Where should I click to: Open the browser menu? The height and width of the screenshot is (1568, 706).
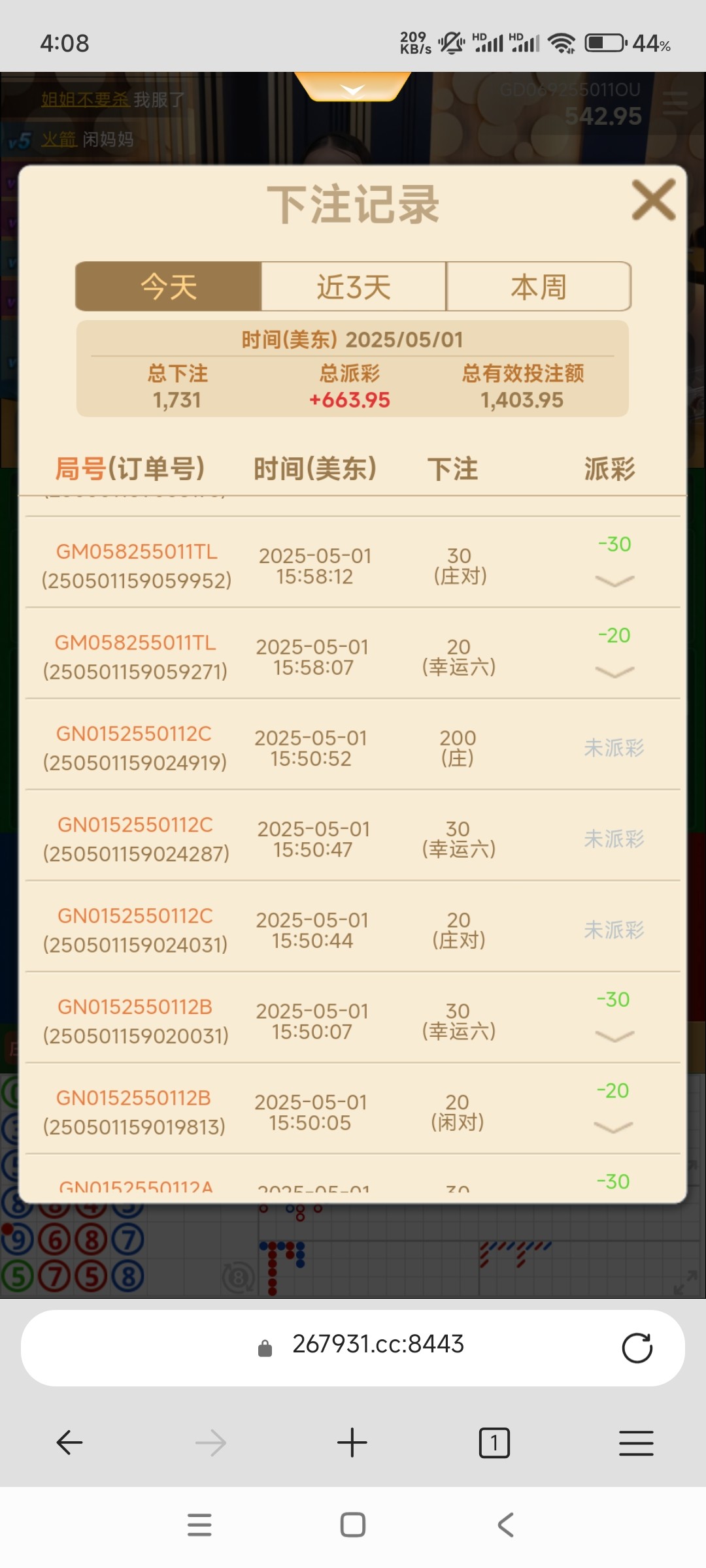click(x=636, y=1443)
